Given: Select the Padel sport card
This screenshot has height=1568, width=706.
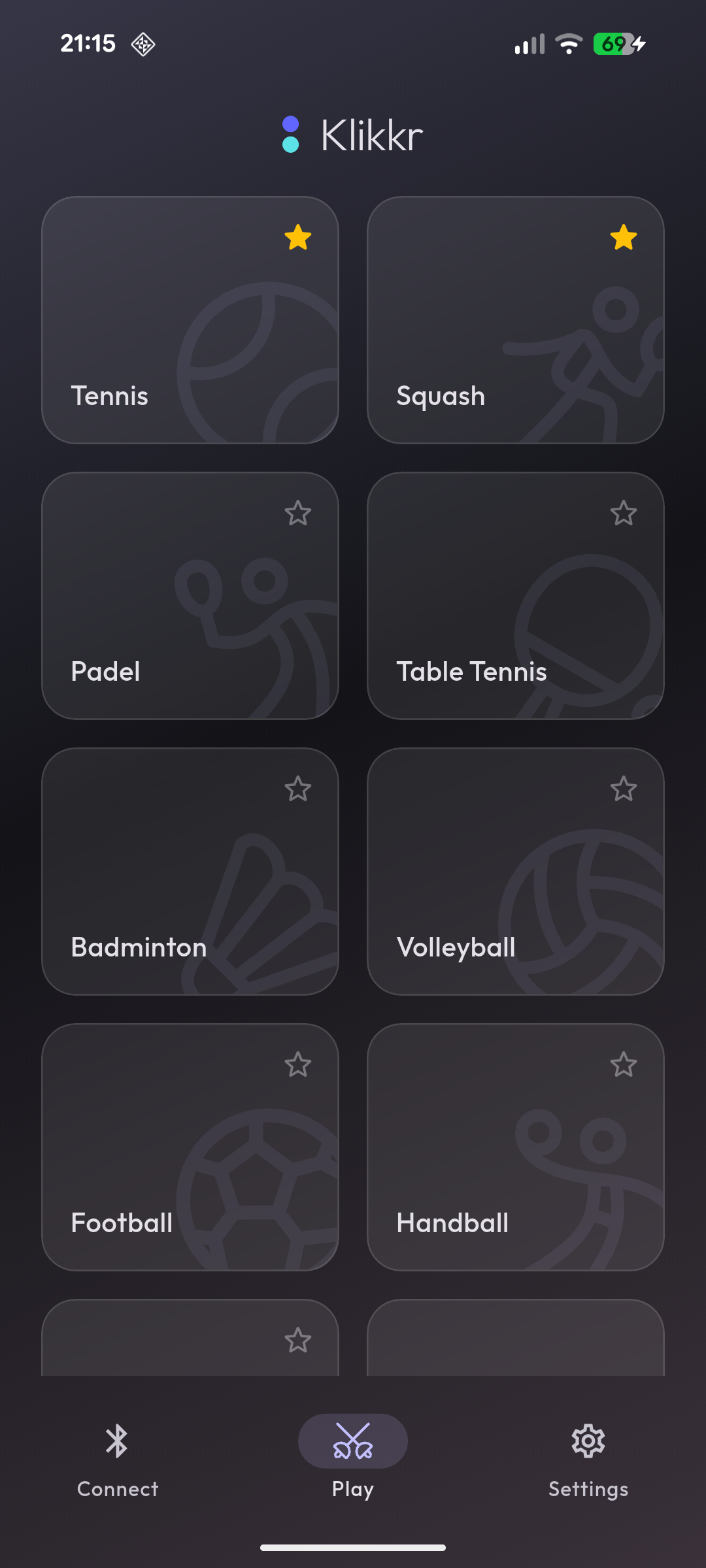Looking at the screenshot, I should [190, 596].
